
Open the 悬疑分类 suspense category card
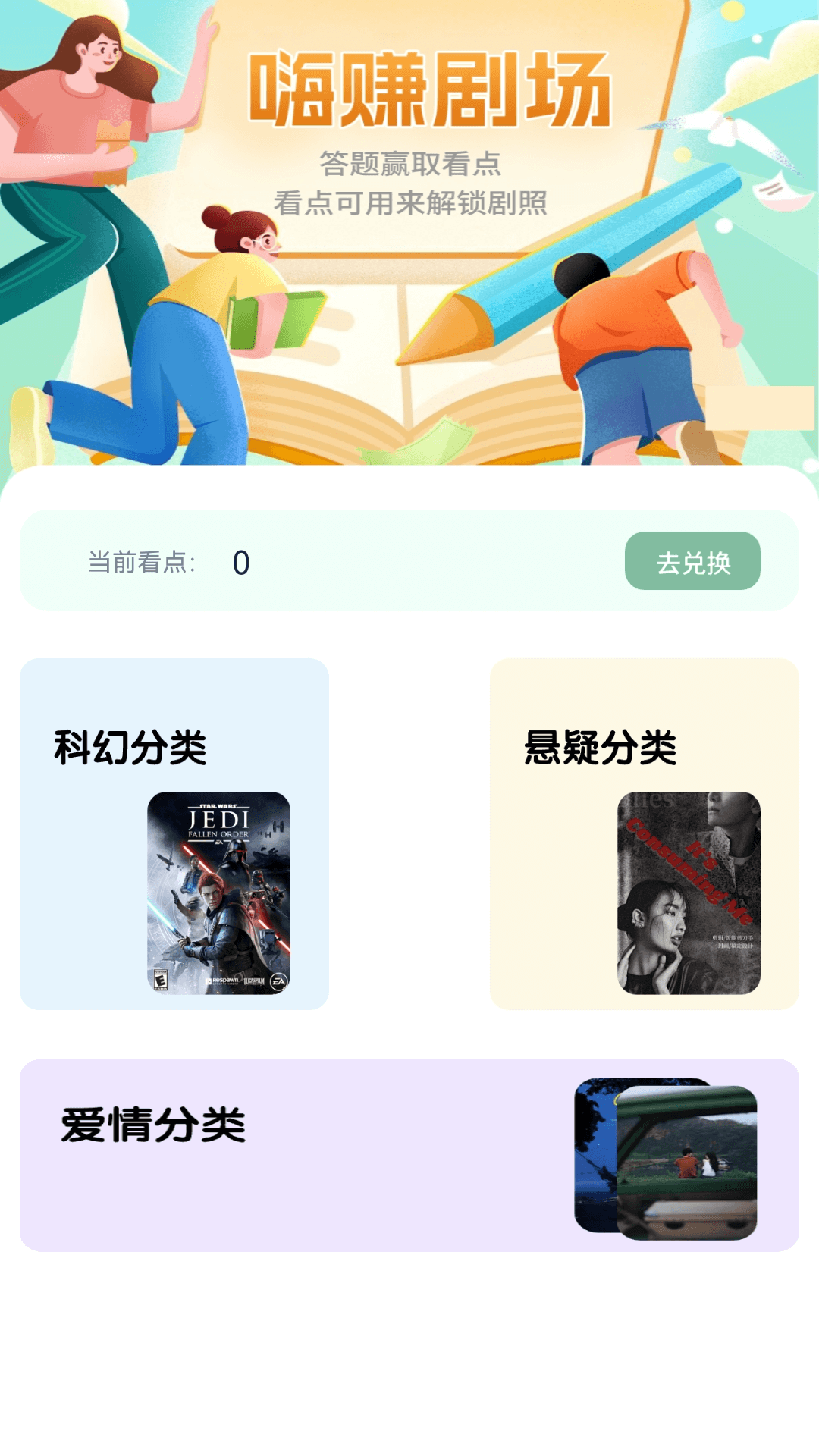click(645, 834)
